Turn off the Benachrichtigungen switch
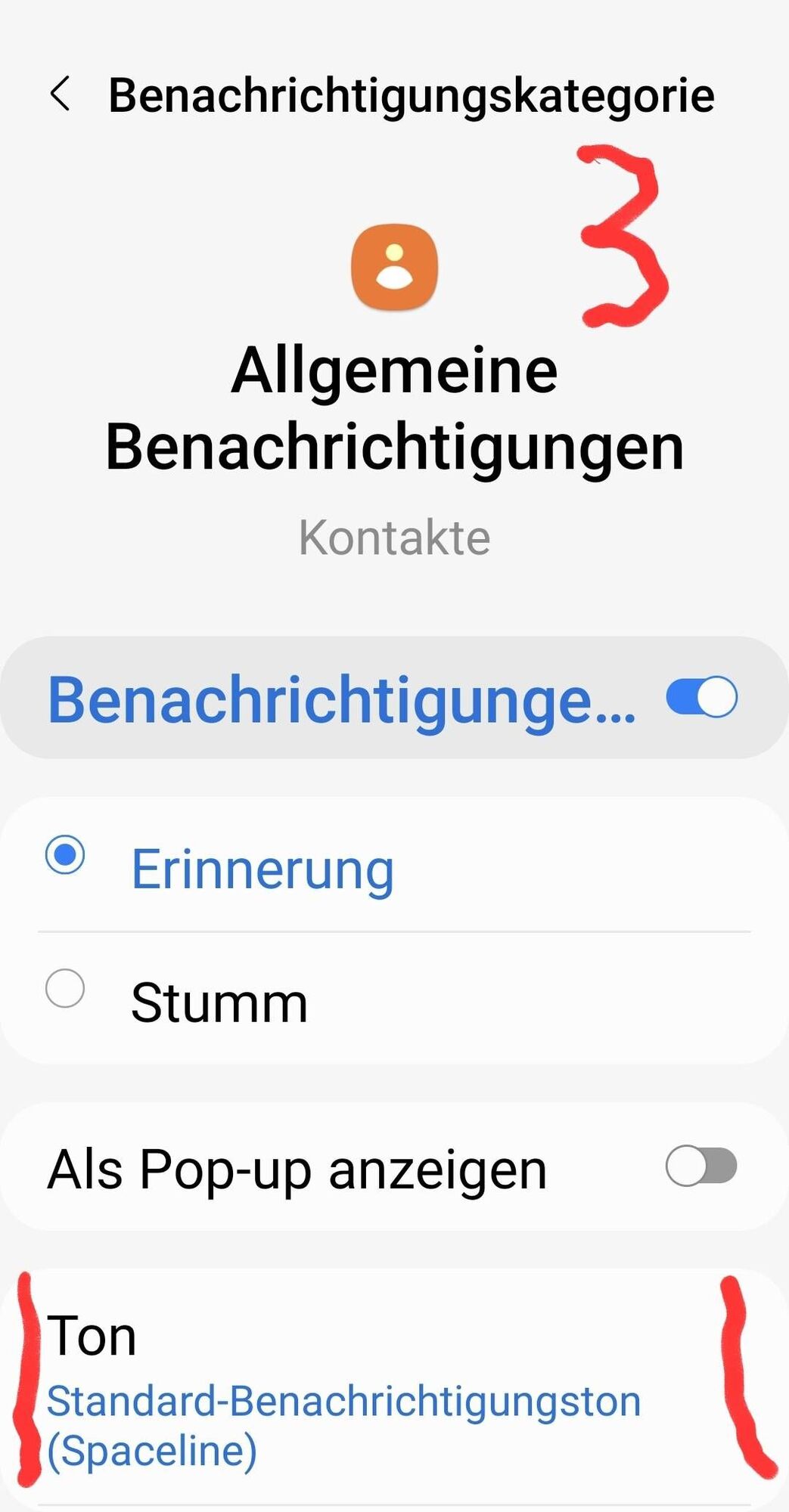This screenshot has height=1512, width=789. (700, 697)
